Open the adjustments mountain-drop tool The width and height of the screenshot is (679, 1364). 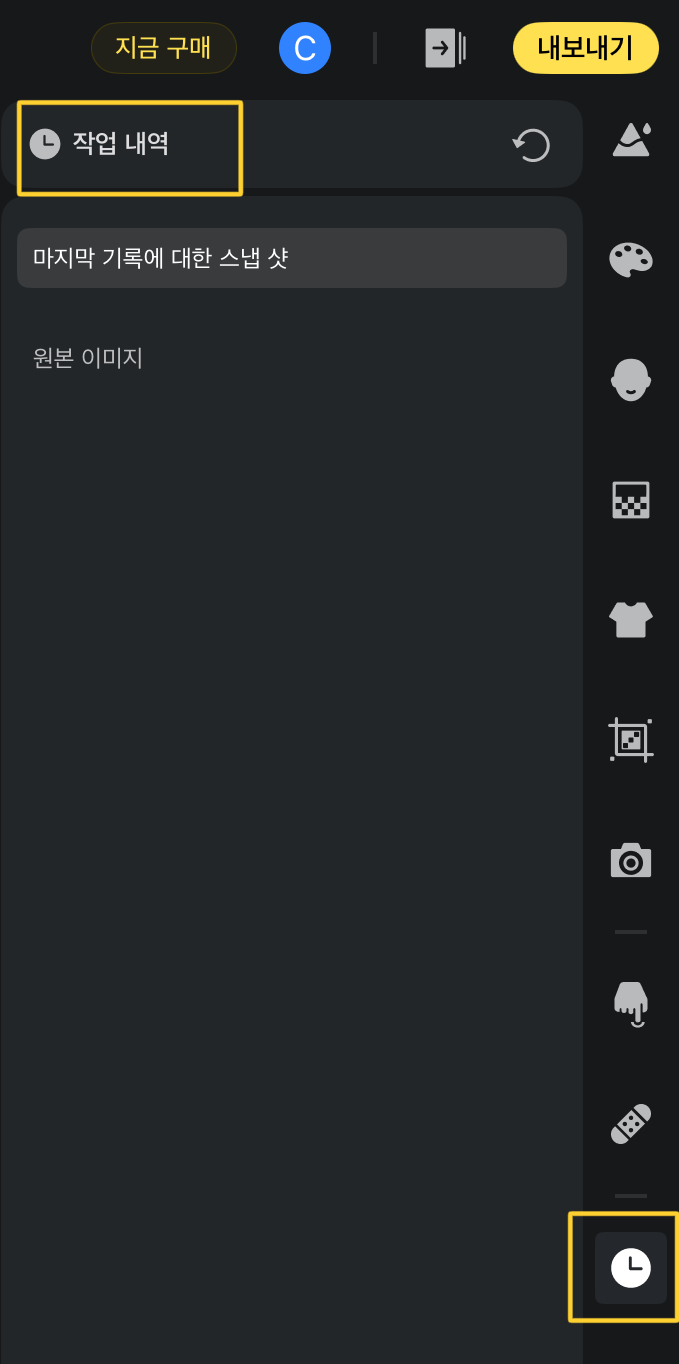(x=631, y=140)
